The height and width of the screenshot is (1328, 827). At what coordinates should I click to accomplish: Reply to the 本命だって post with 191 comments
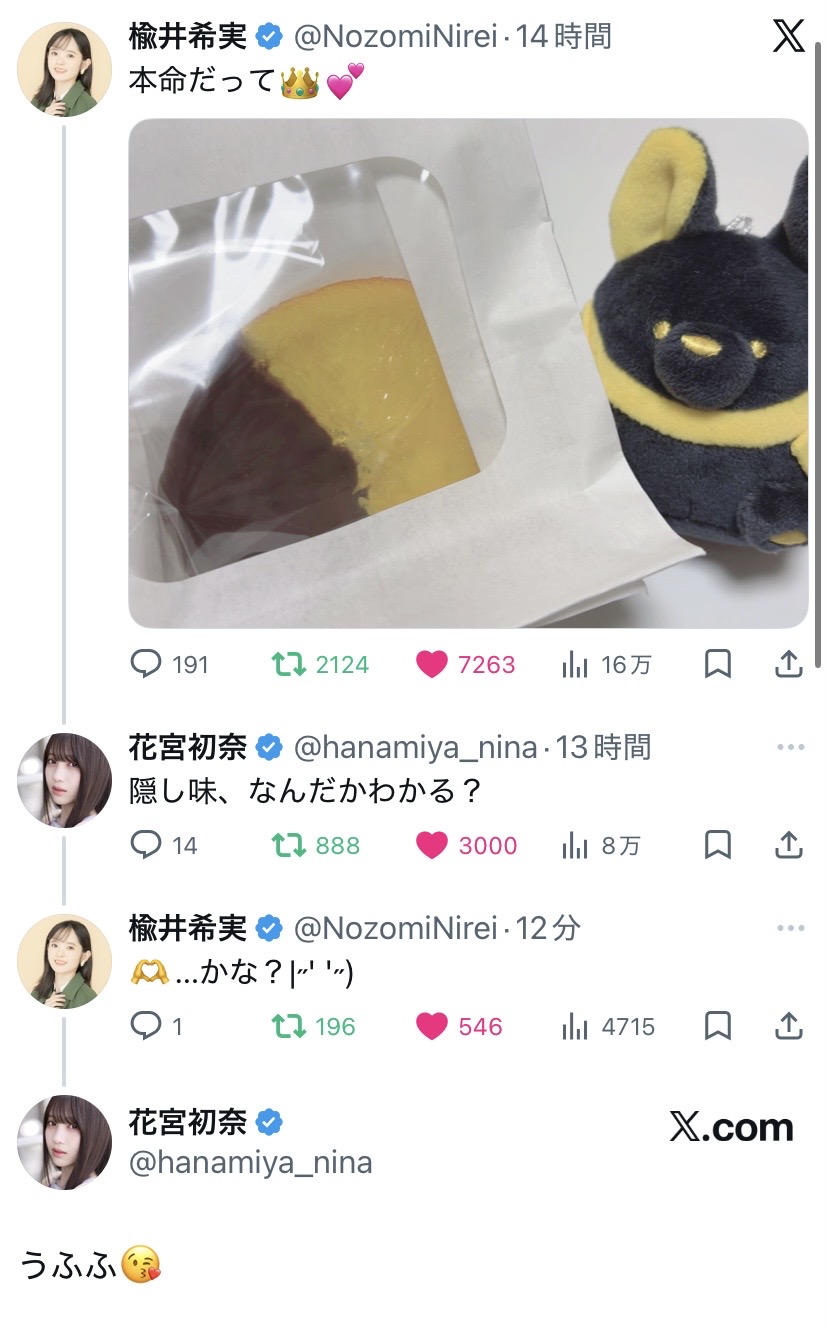click(147, 664)
